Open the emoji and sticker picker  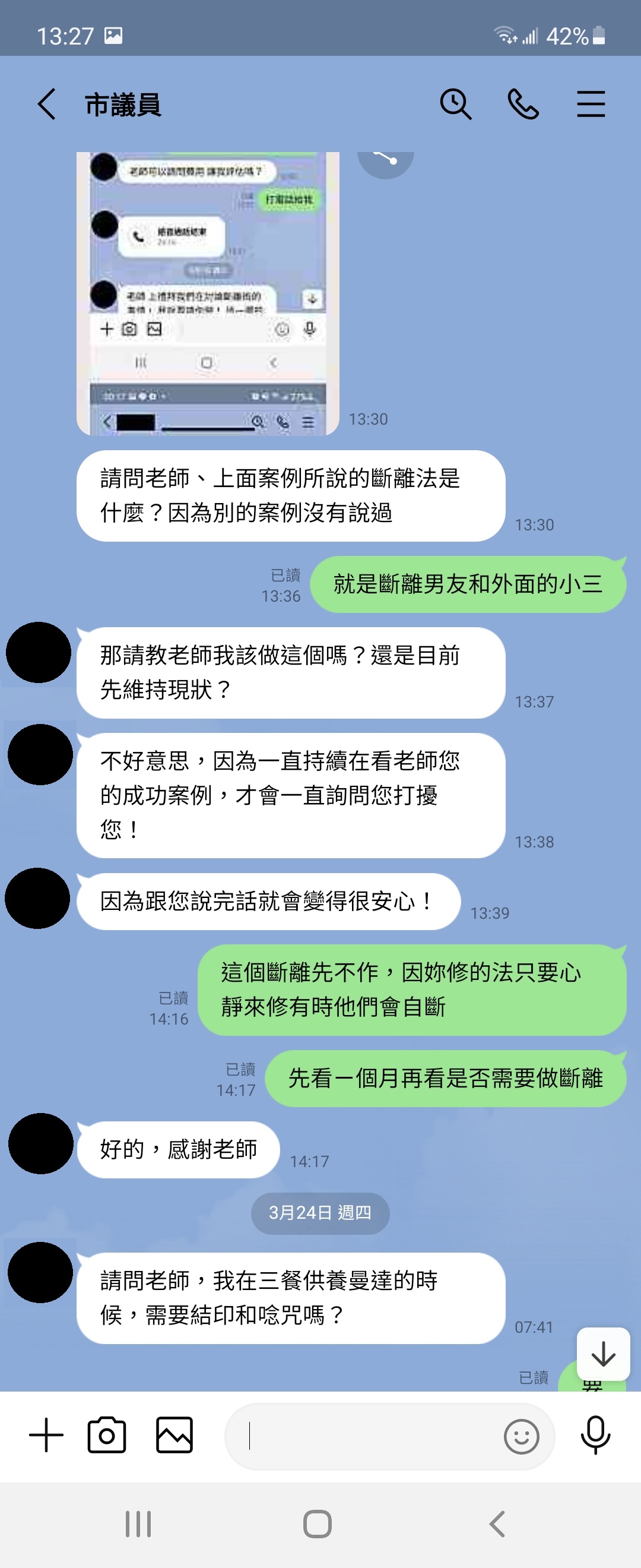tap(521, 1437)
